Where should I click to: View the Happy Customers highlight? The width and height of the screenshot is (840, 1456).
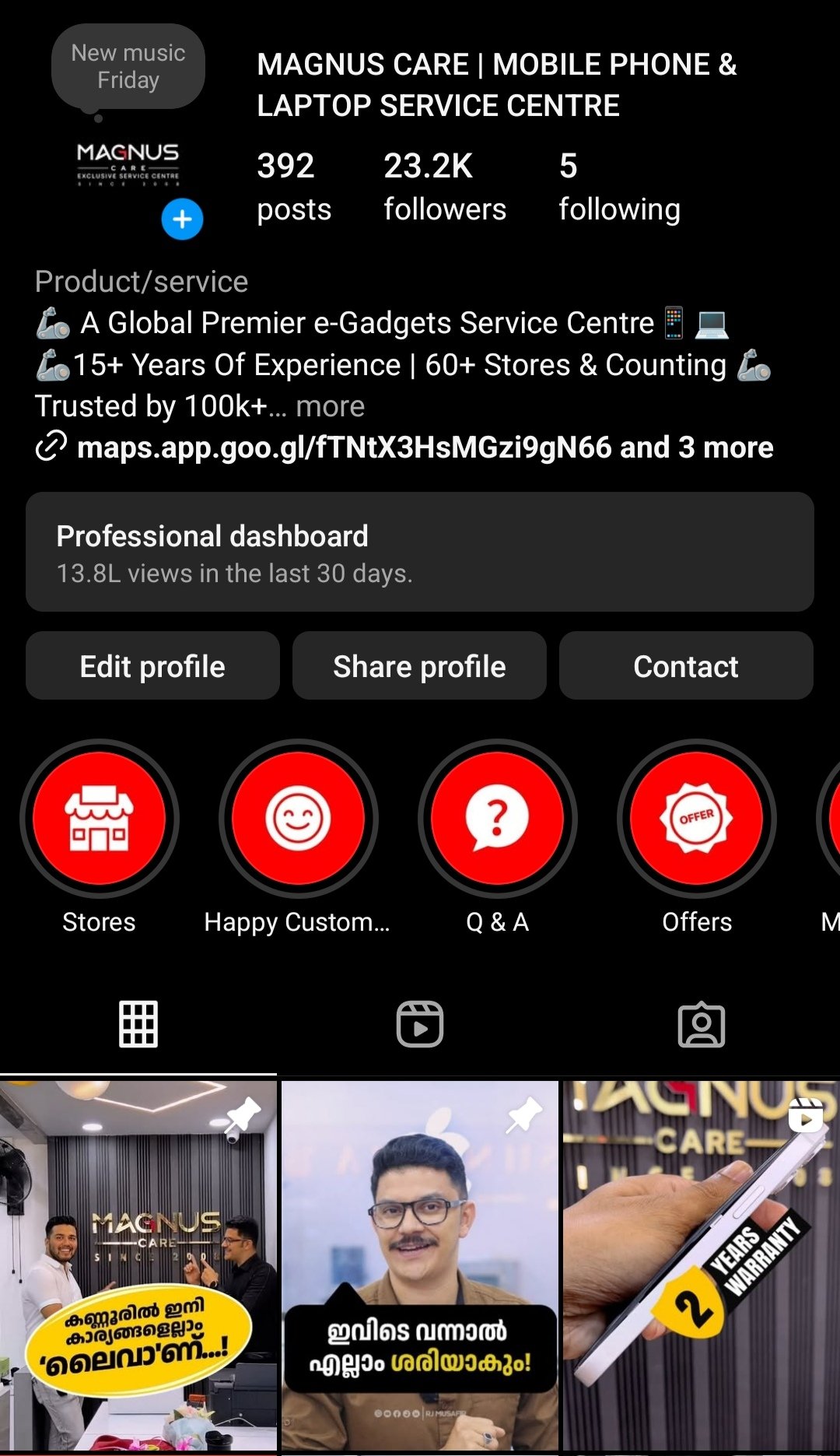298,819
